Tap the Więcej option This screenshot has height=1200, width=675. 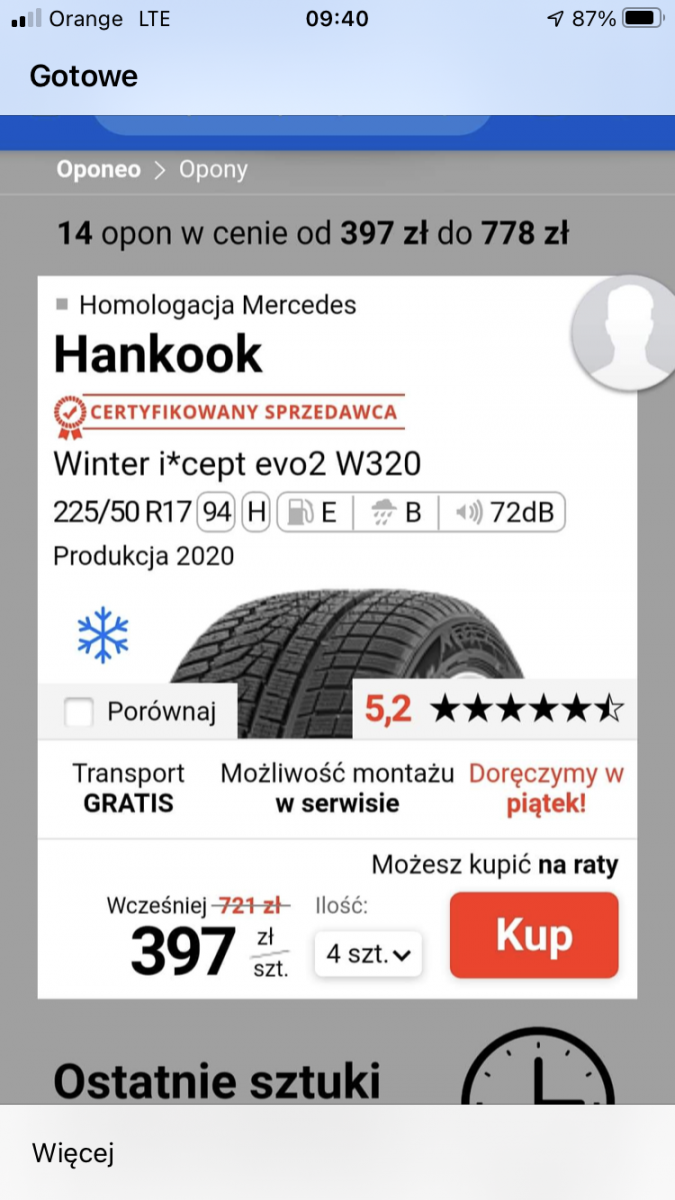(73, 1153)
